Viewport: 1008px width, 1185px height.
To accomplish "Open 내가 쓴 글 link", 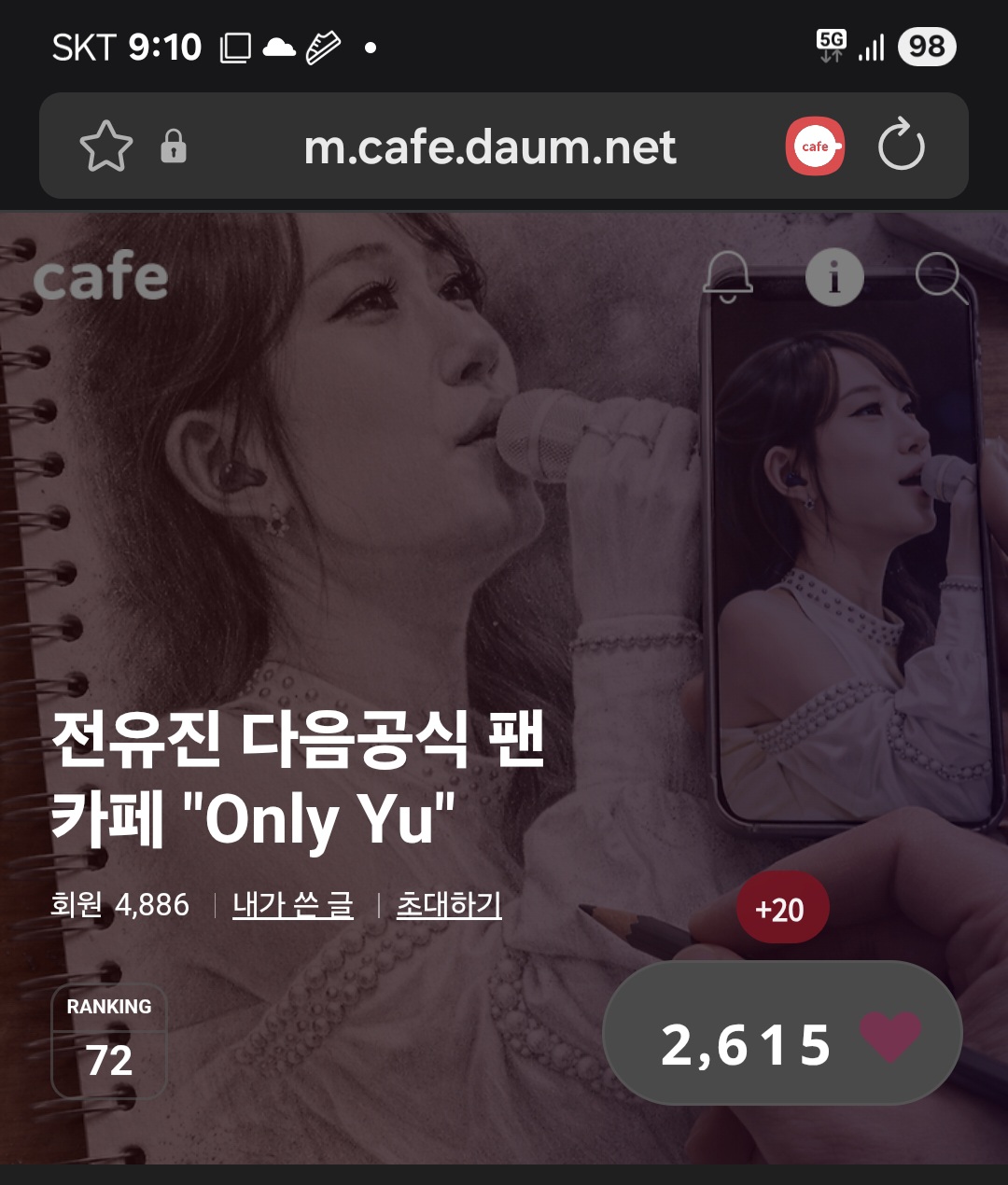I will pos(293,905).
